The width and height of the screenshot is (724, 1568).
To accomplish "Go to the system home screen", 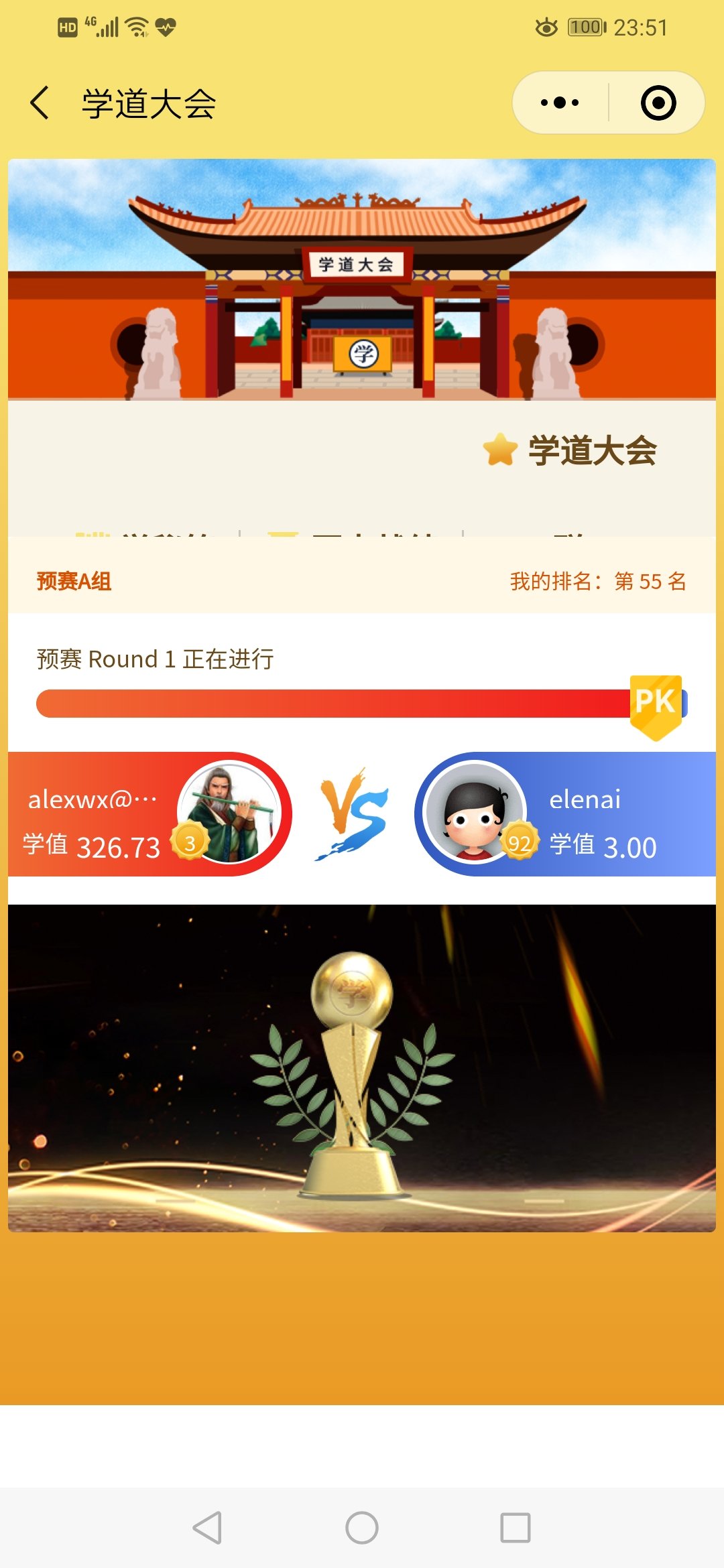I will (x=362, y=1528).
